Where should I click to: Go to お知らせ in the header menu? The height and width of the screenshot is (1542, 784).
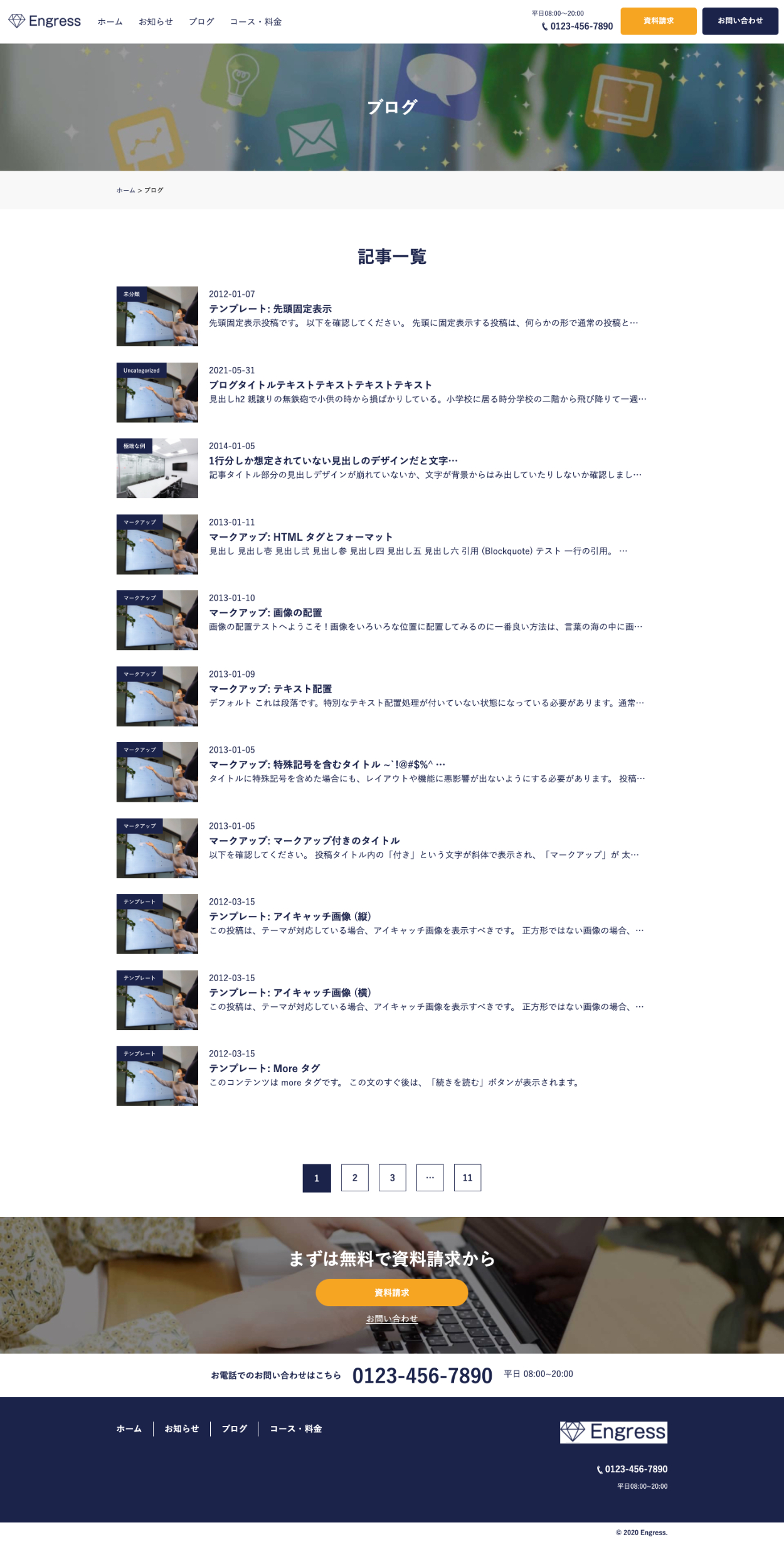tap(156, 22)
